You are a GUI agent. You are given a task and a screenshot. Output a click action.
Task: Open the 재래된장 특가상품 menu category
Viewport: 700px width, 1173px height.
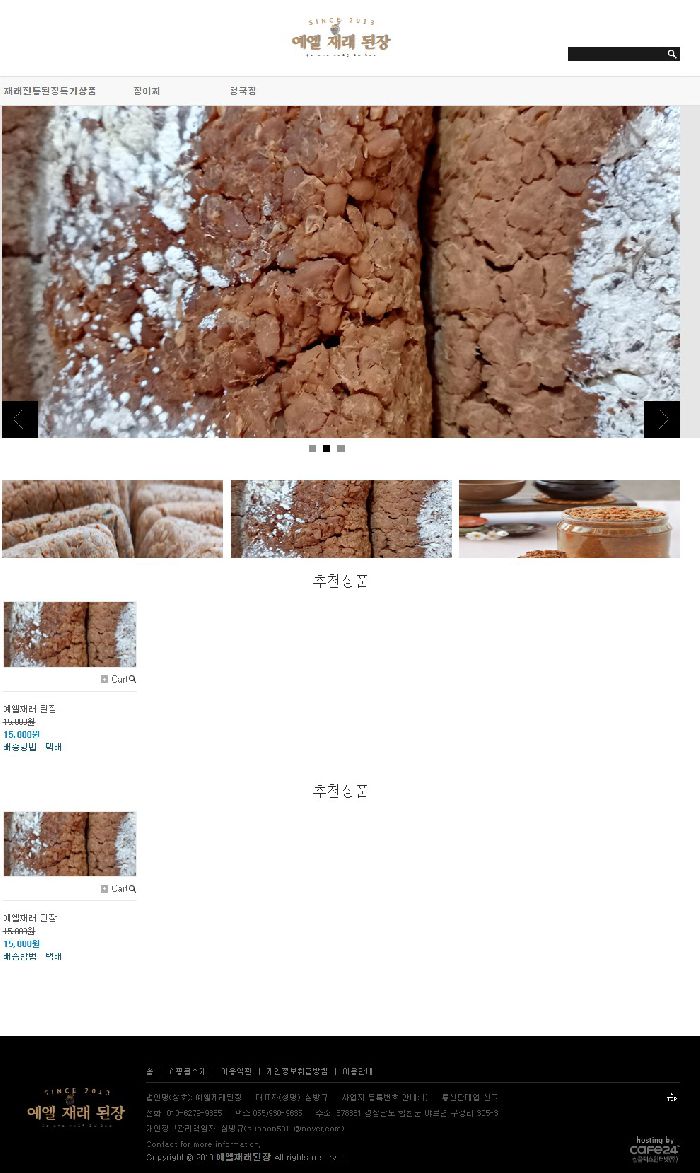(x=50, y=91)
